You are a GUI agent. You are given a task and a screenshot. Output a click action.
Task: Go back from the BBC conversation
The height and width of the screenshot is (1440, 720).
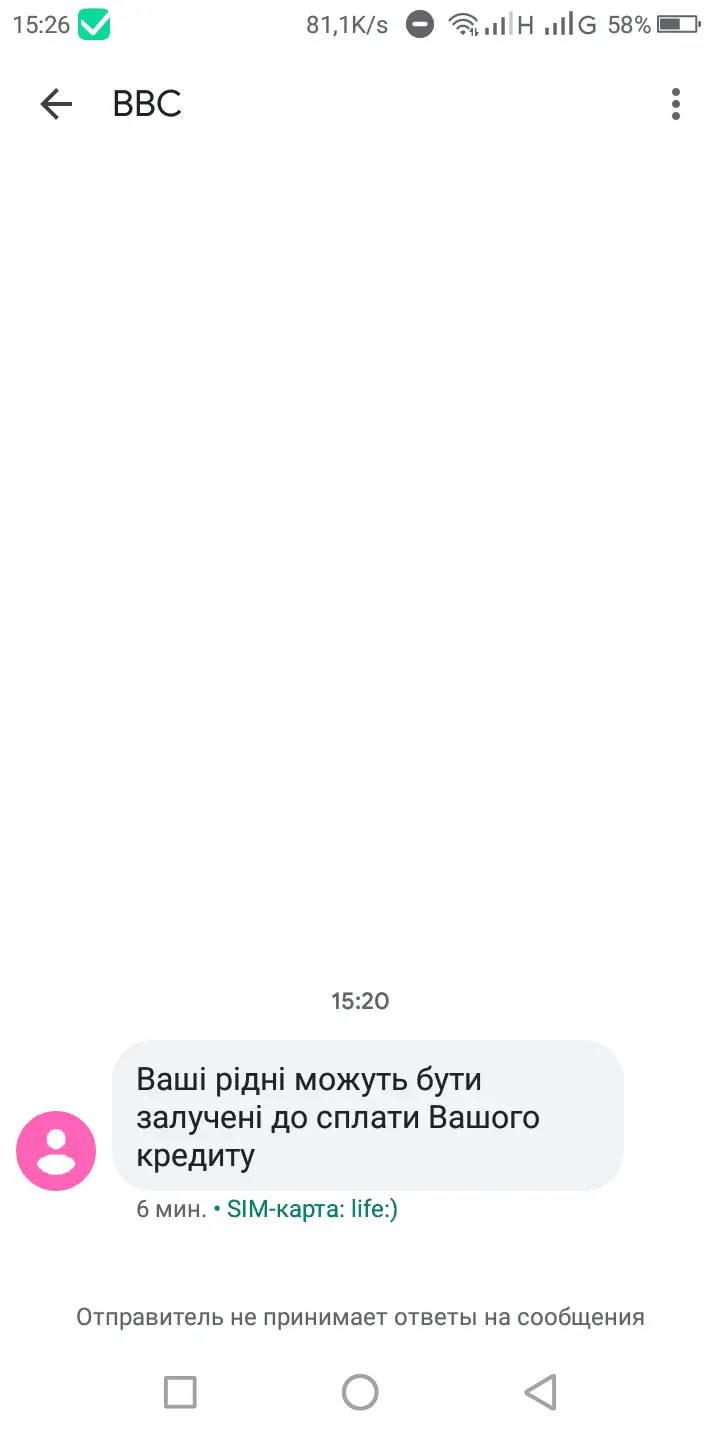click(56, 104)
